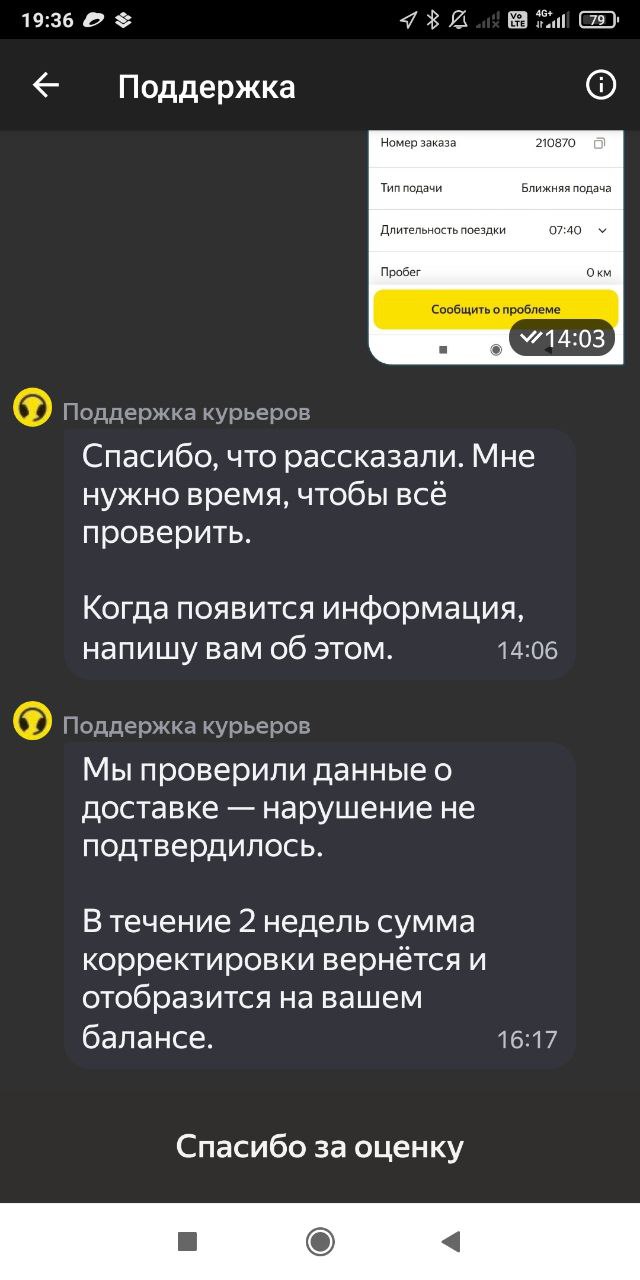Tap the system back triangle
The height and width of the screenshot is (1280, 640).
click(x=451, y=1242)
